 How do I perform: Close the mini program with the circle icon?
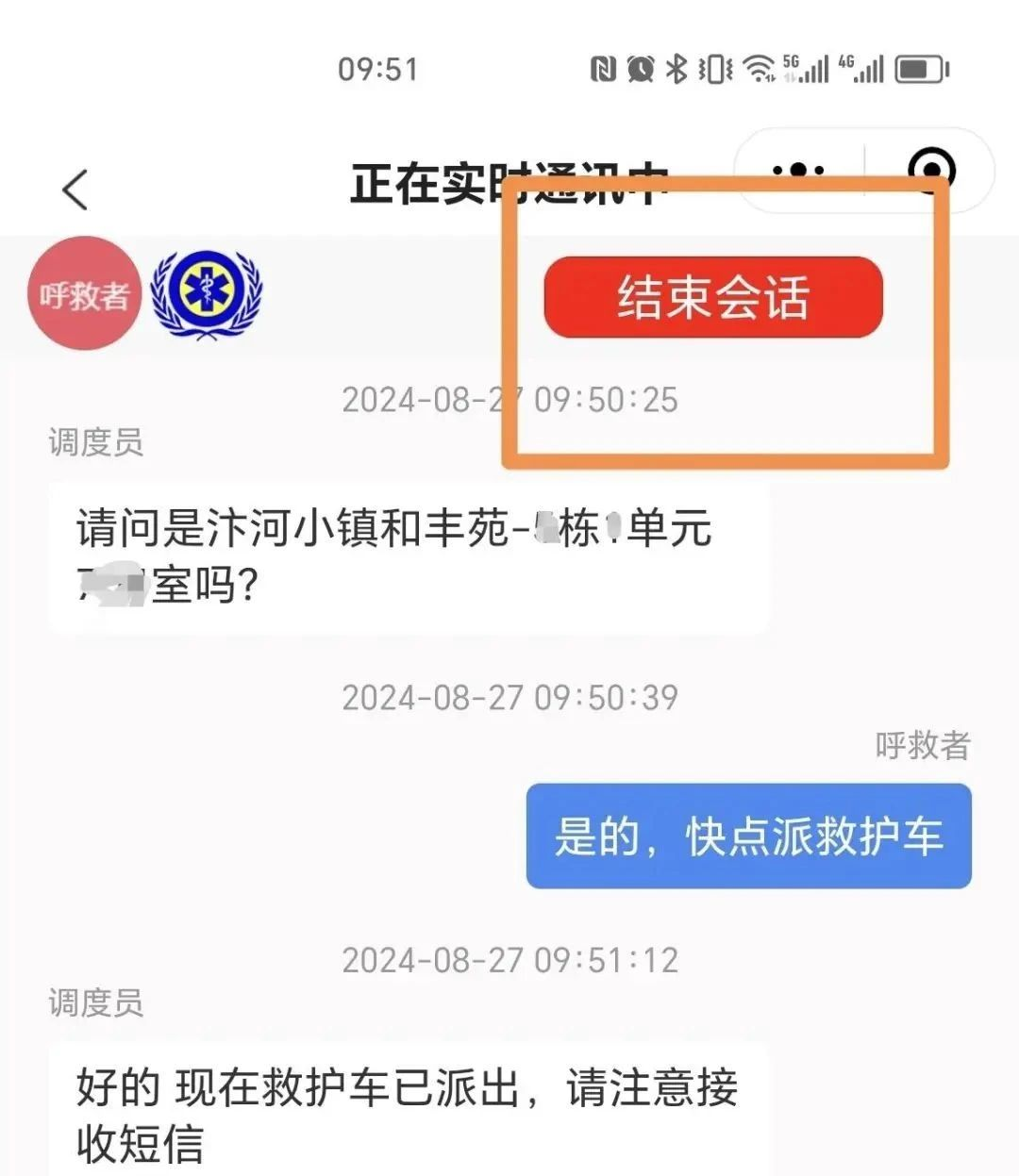[931, 170]
